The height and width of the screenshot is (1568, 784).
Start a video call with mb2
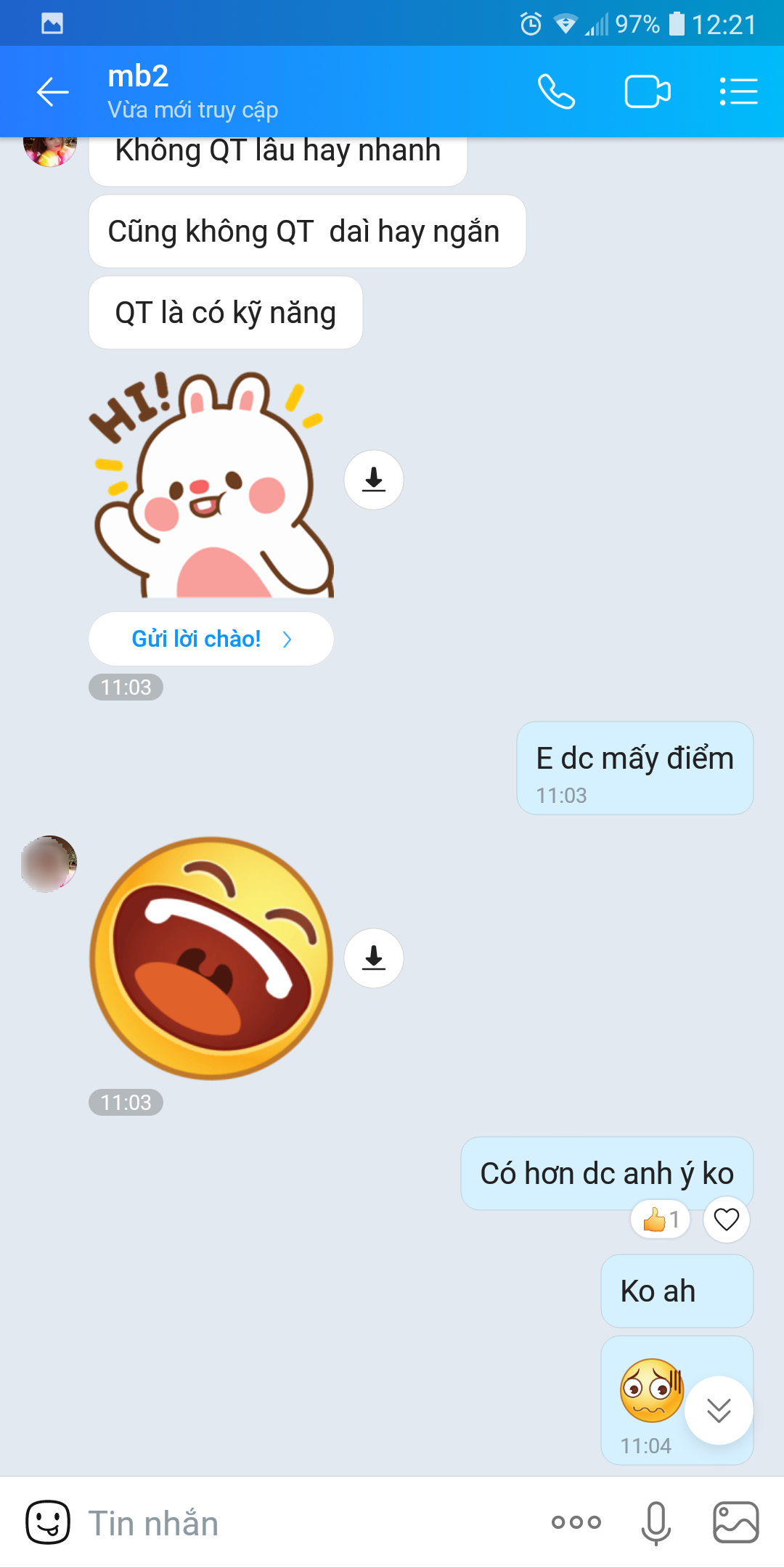647,92
